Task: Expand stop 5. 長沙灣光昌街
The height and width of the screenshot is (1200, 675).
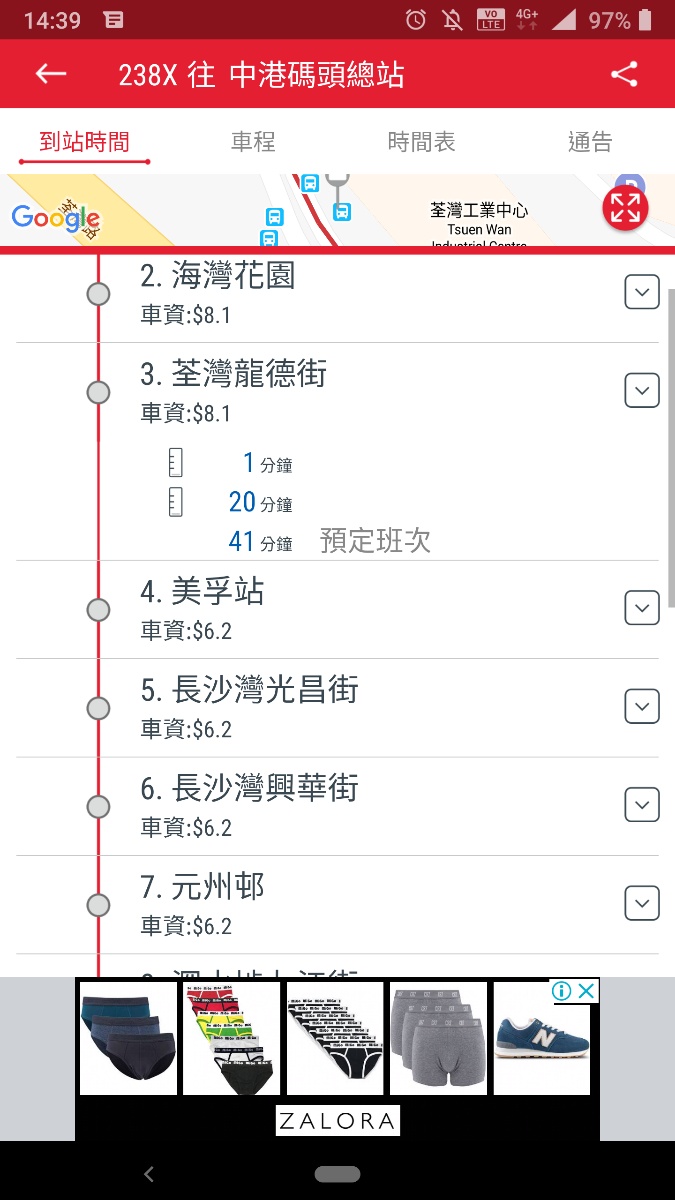Action: tap(642, 706)
